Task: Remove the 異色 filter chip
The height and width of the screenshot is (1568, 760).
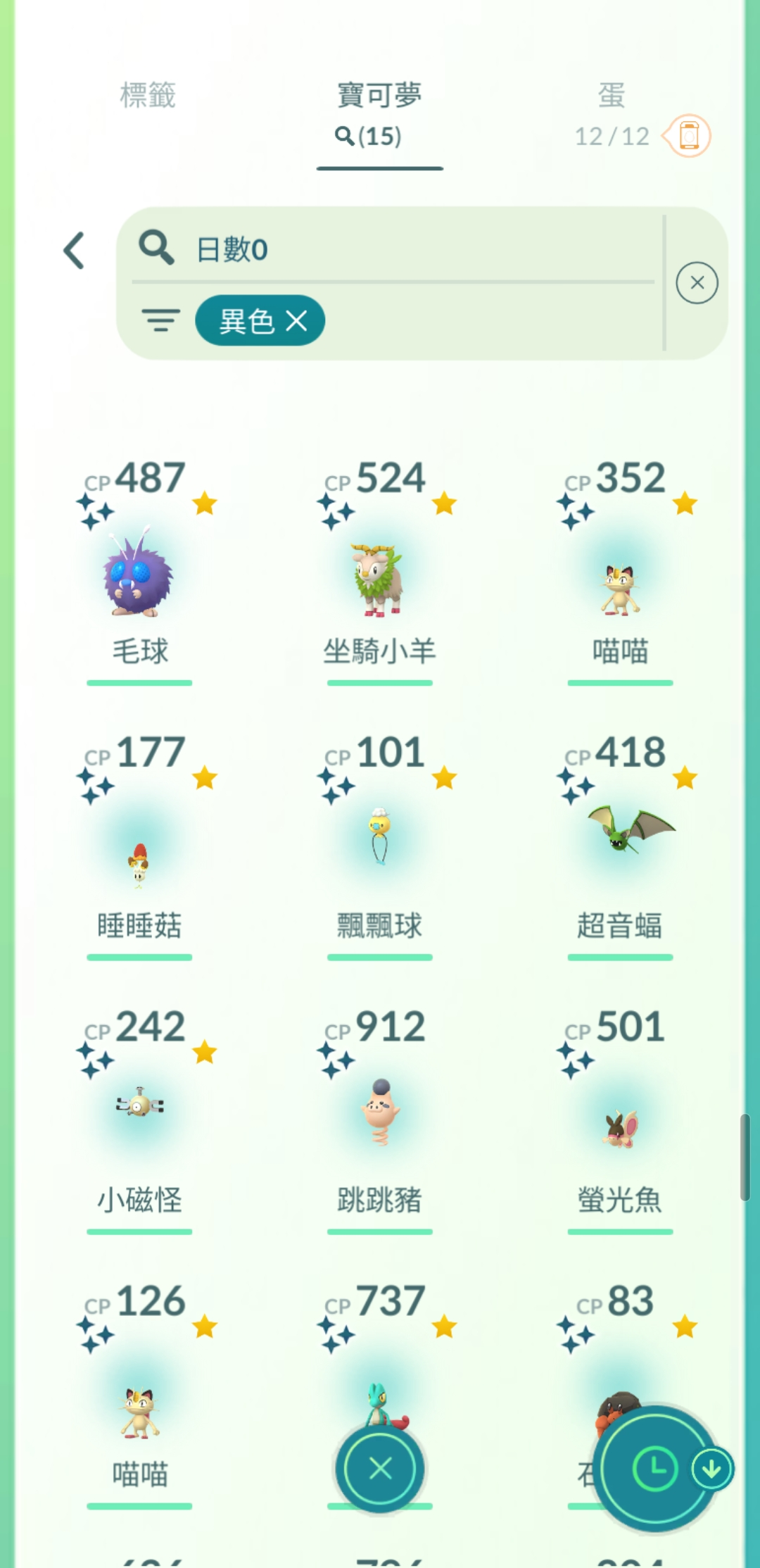Action: click(260, 320)
